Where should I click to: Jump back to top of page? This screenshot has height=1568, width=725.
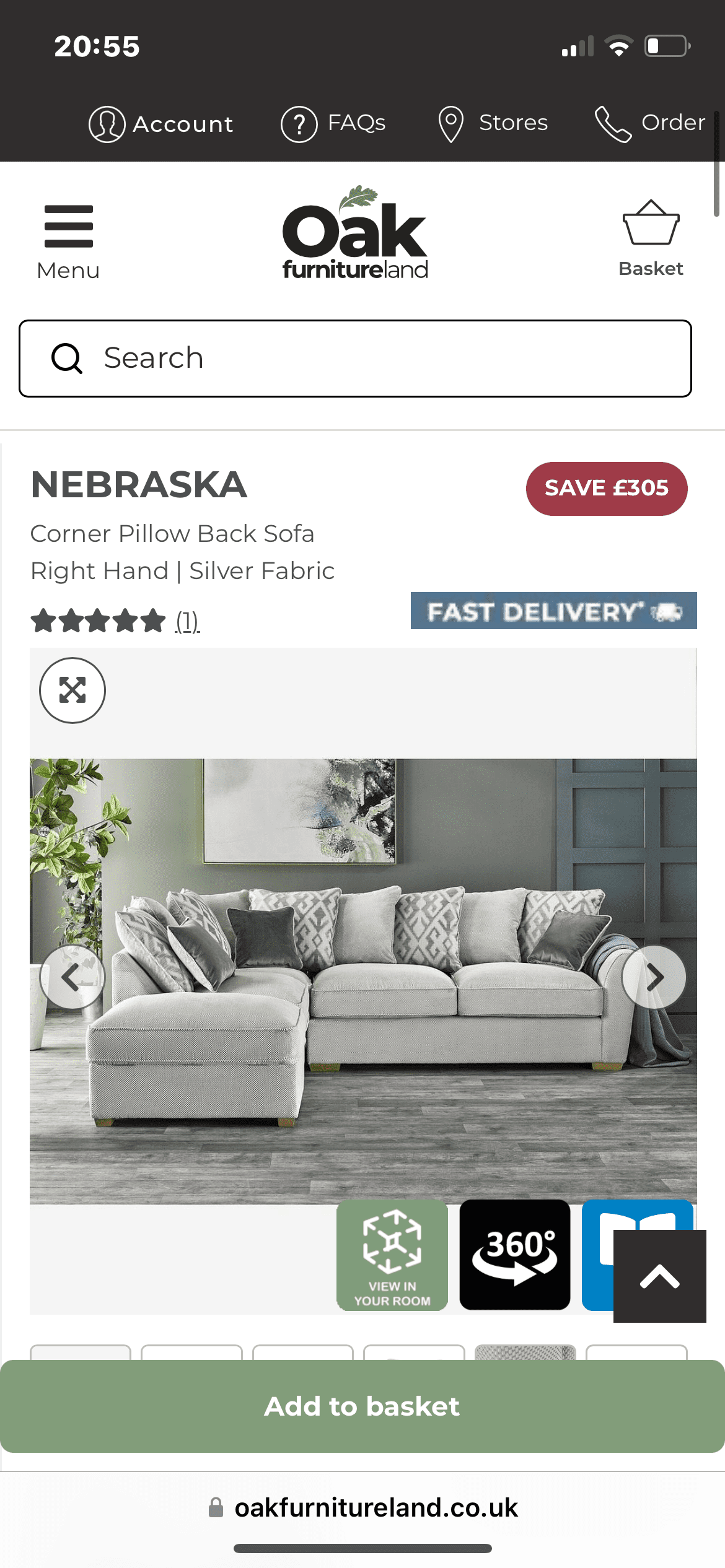pyautogui.click(x=660, y=1276)
